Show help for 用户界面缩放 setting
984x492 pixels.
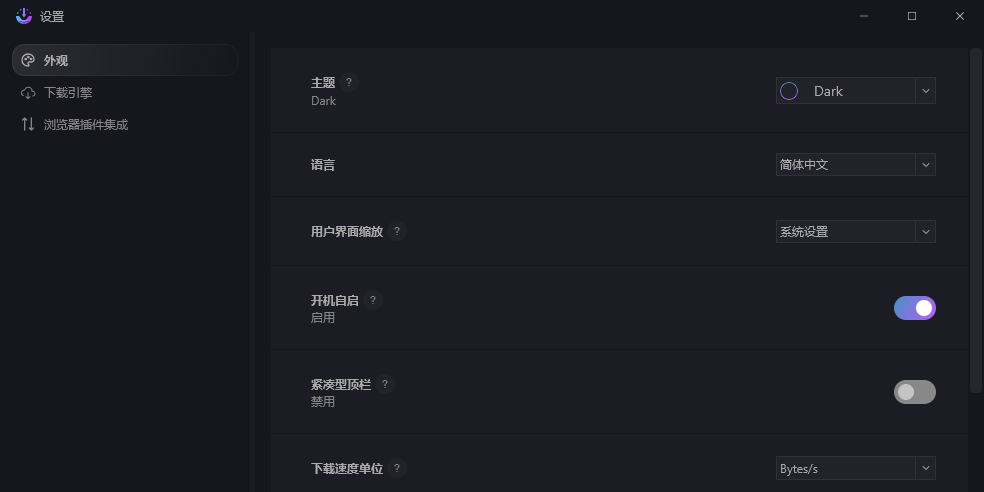(x=397, y=231)
